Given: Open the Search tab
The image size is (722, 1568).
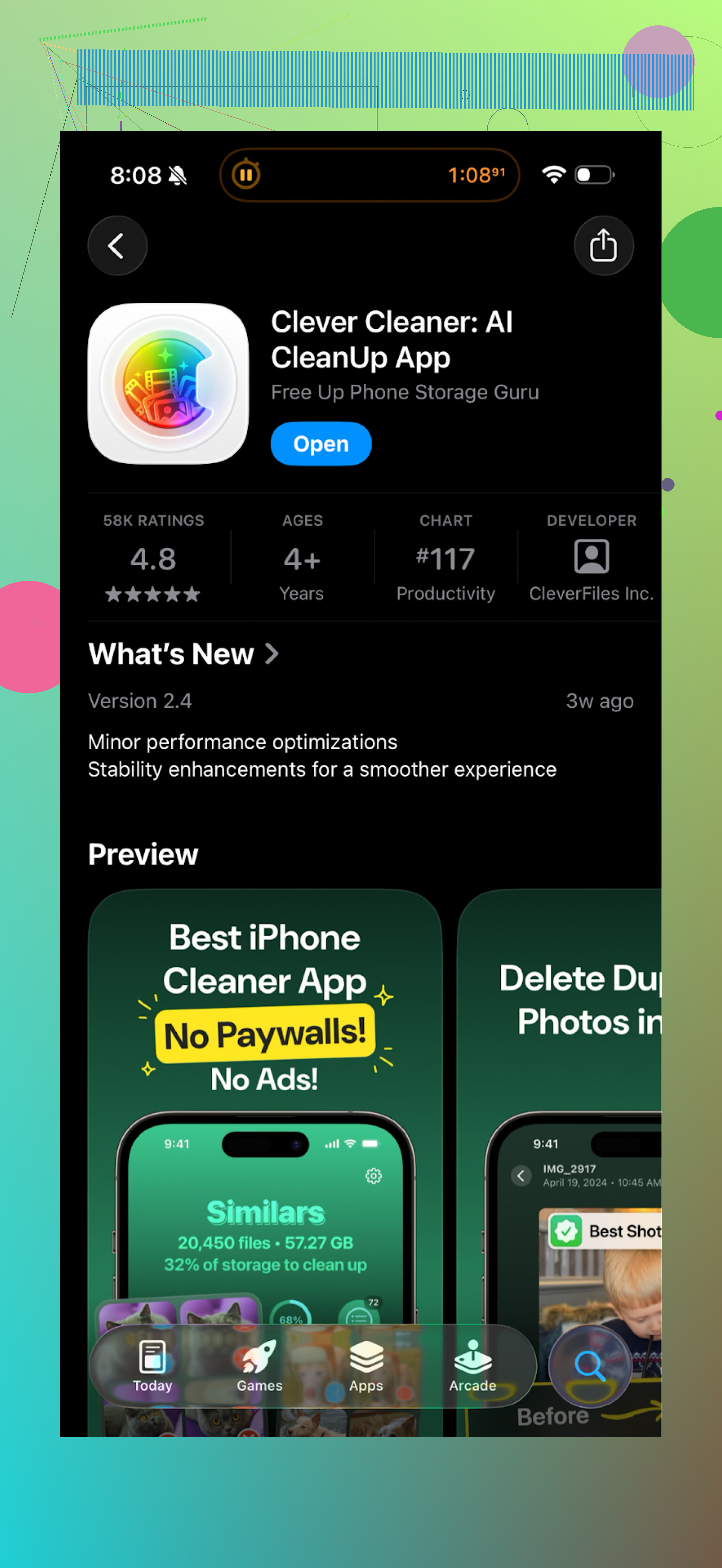Looking at the screenshot, I should [x=589, y=1366].
